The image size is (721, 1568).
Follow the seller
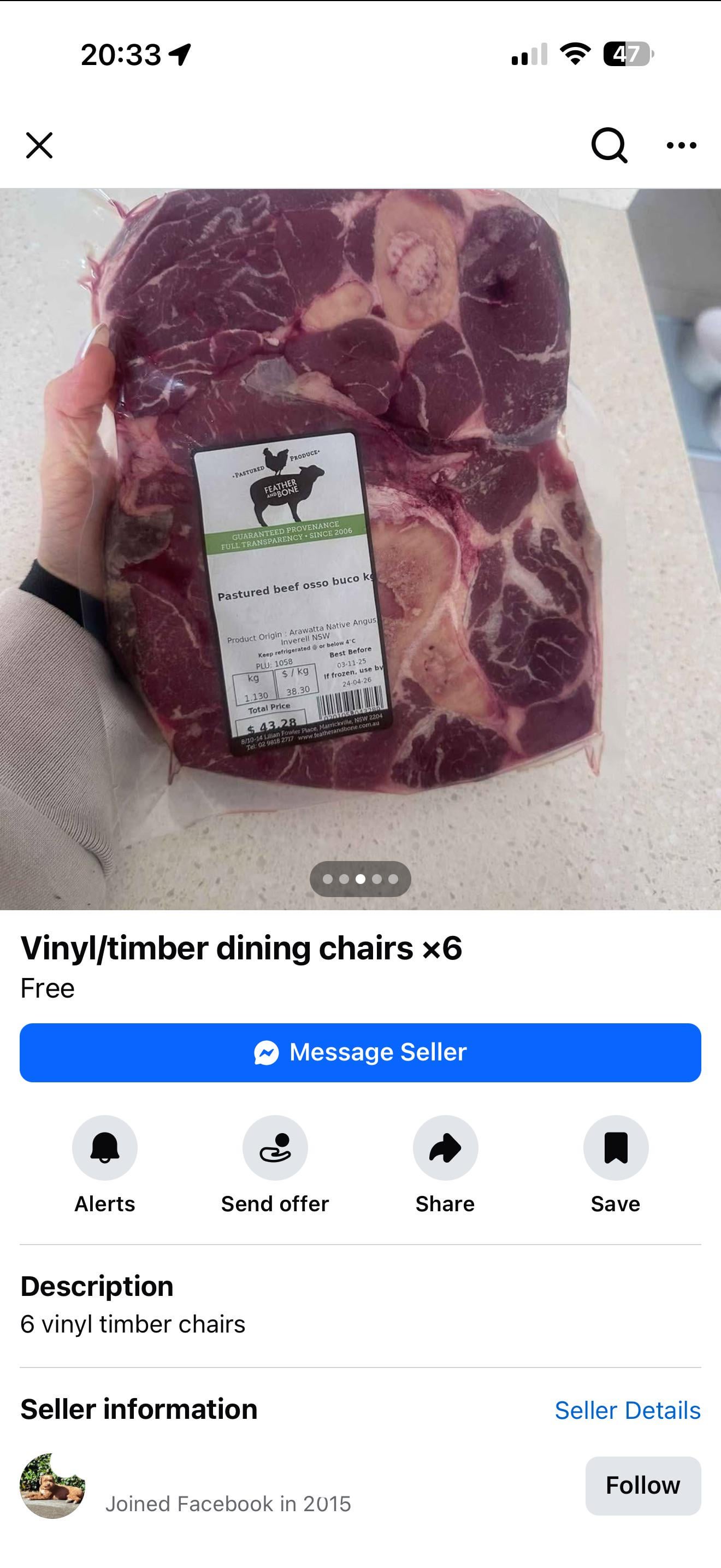coord(642,1486)
